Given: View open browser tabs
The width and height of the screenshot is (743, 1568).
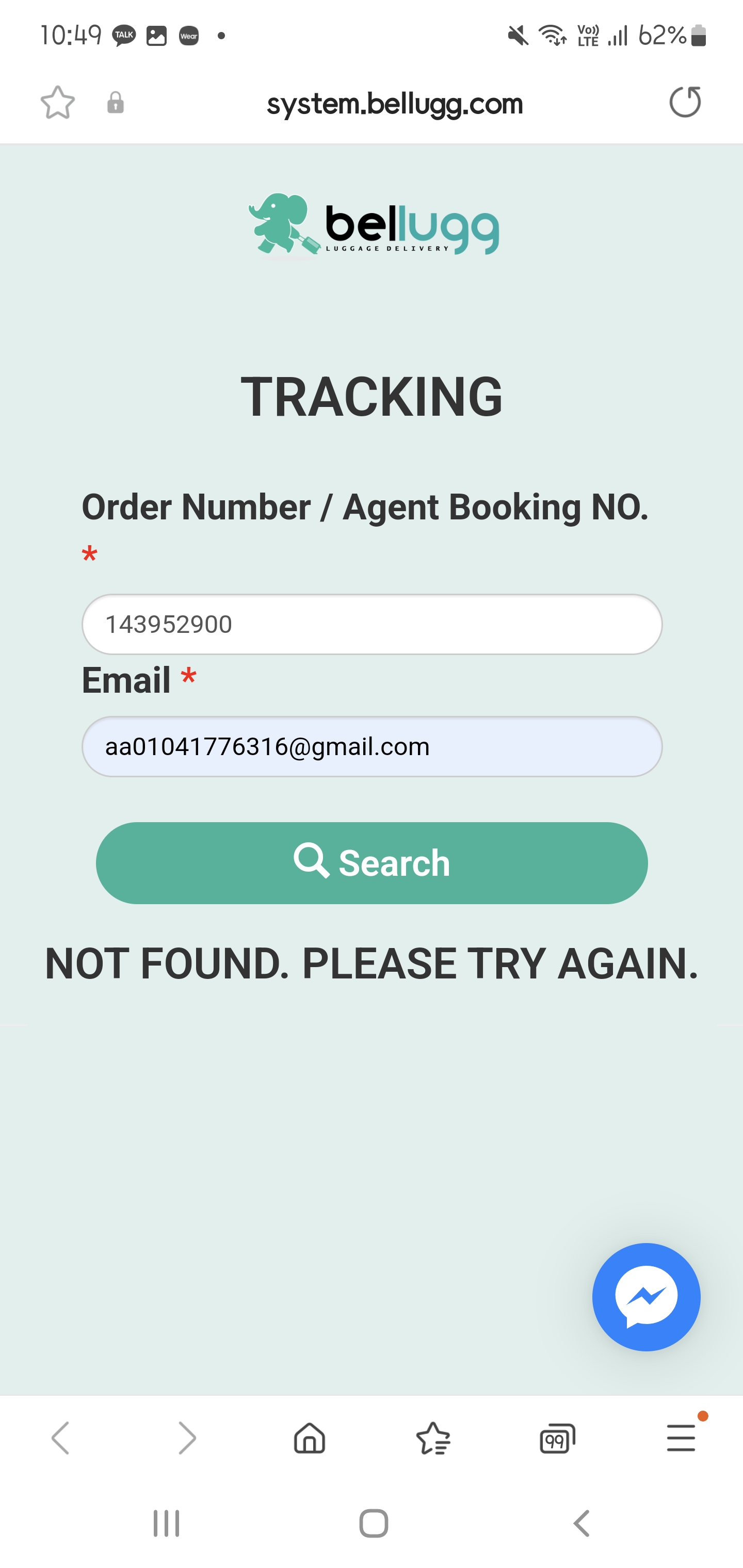Looking at the screenshot, I should point(557,1439).
